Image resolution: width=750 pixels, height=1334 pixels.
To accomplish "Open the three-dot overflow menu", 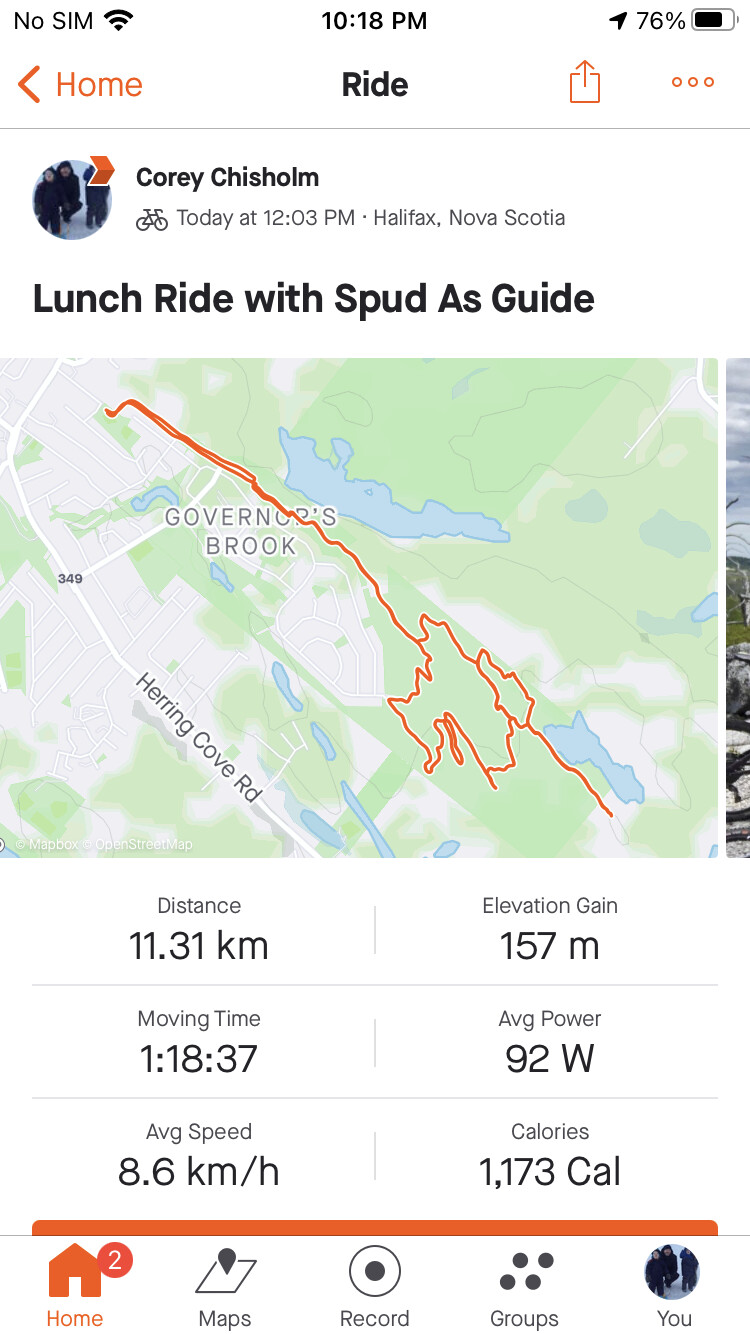I will [693, 82].
